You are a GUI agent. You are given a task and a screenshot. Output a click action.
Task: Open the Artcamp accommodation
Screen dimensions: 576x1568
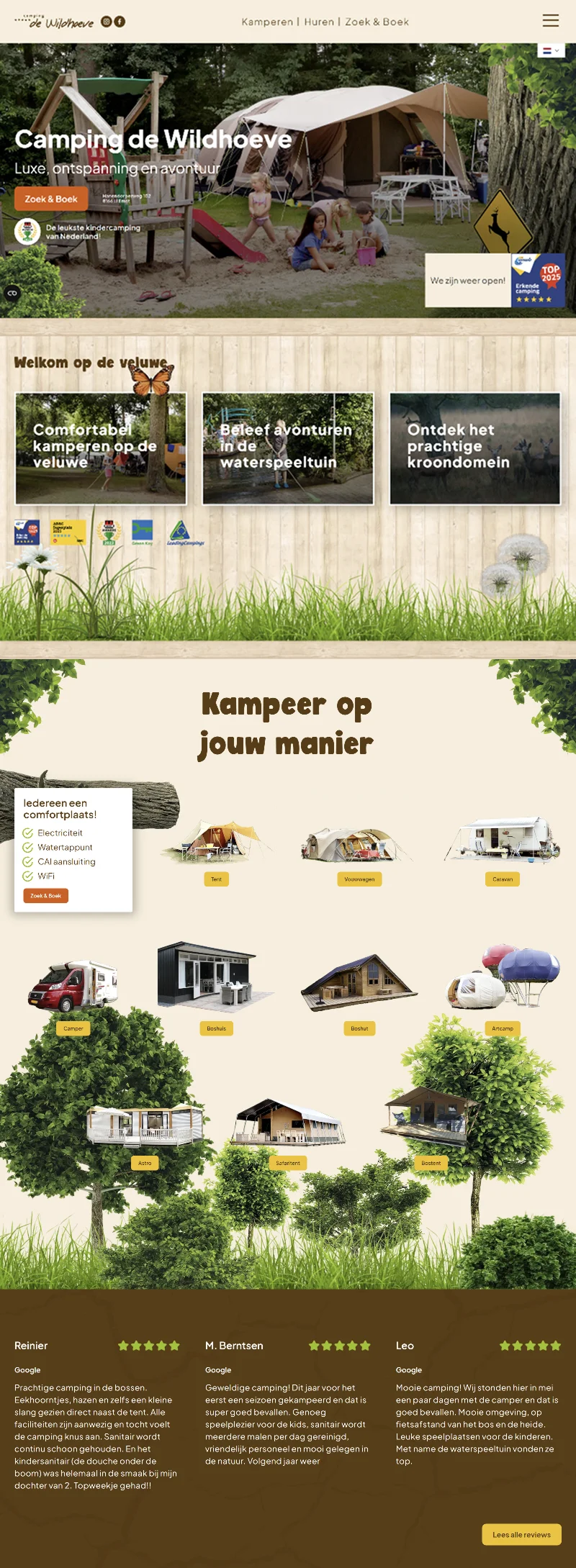click(x=503, y=1029)
